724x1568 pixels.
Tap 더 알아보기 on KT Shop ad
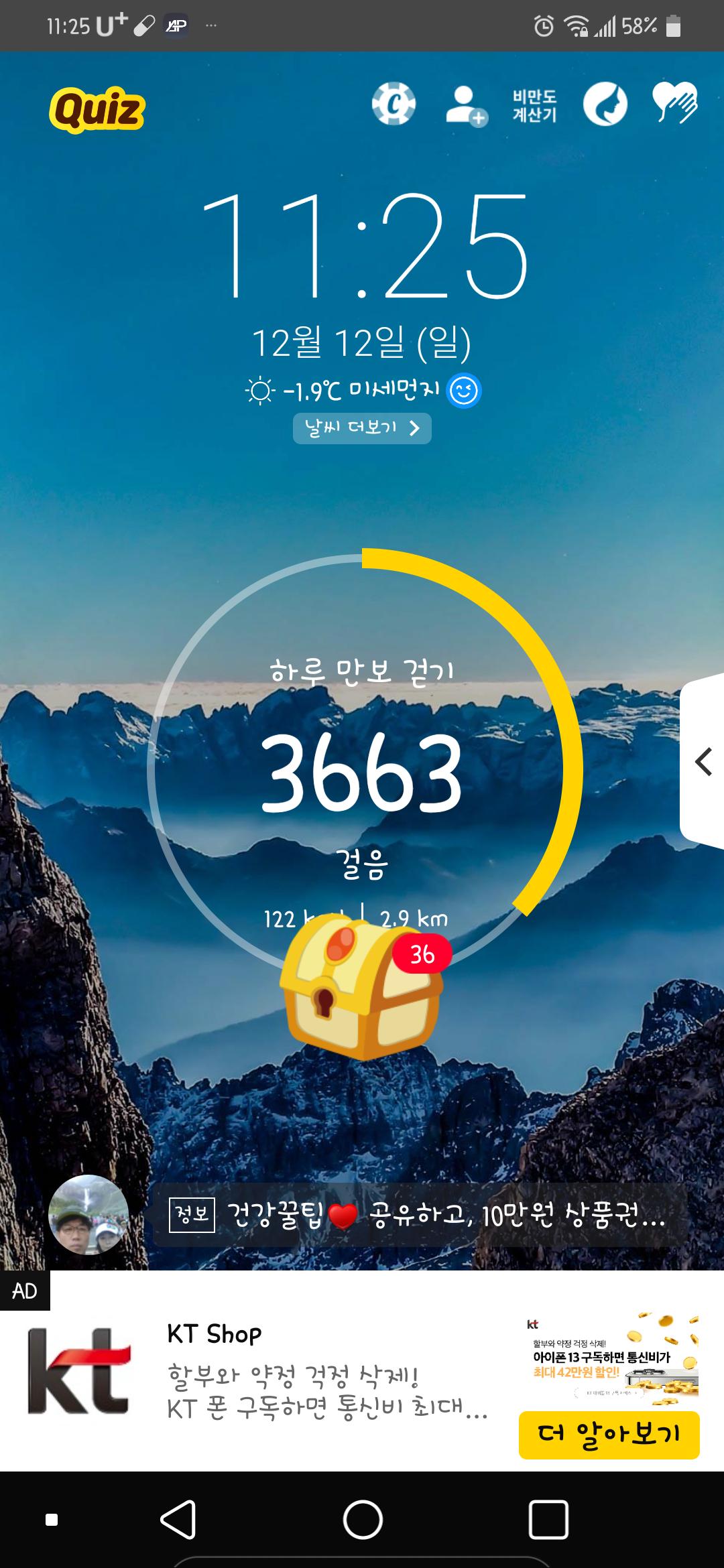click(x=609, y=1434)
